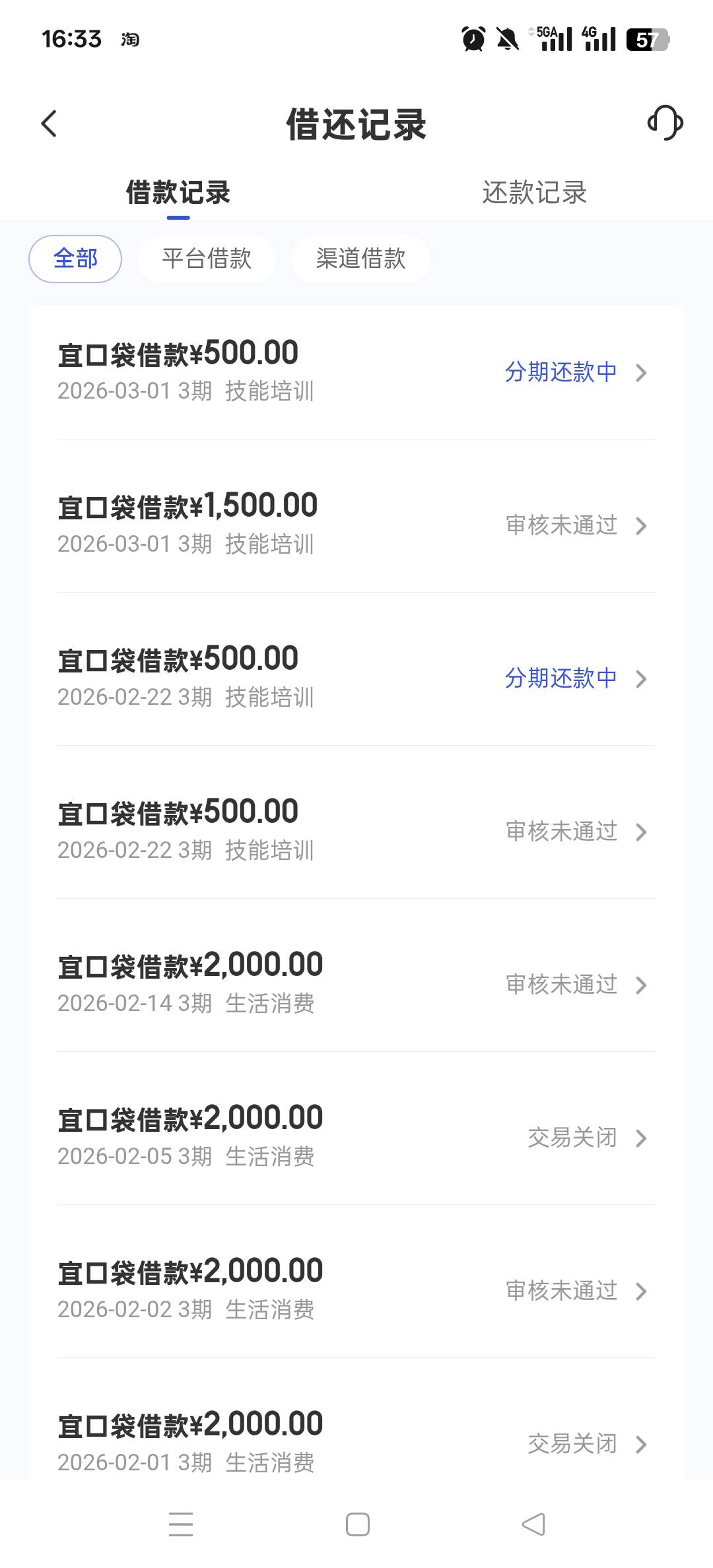Open customer service headset icon
This screenshot has height=1568, width=713.
665,123
